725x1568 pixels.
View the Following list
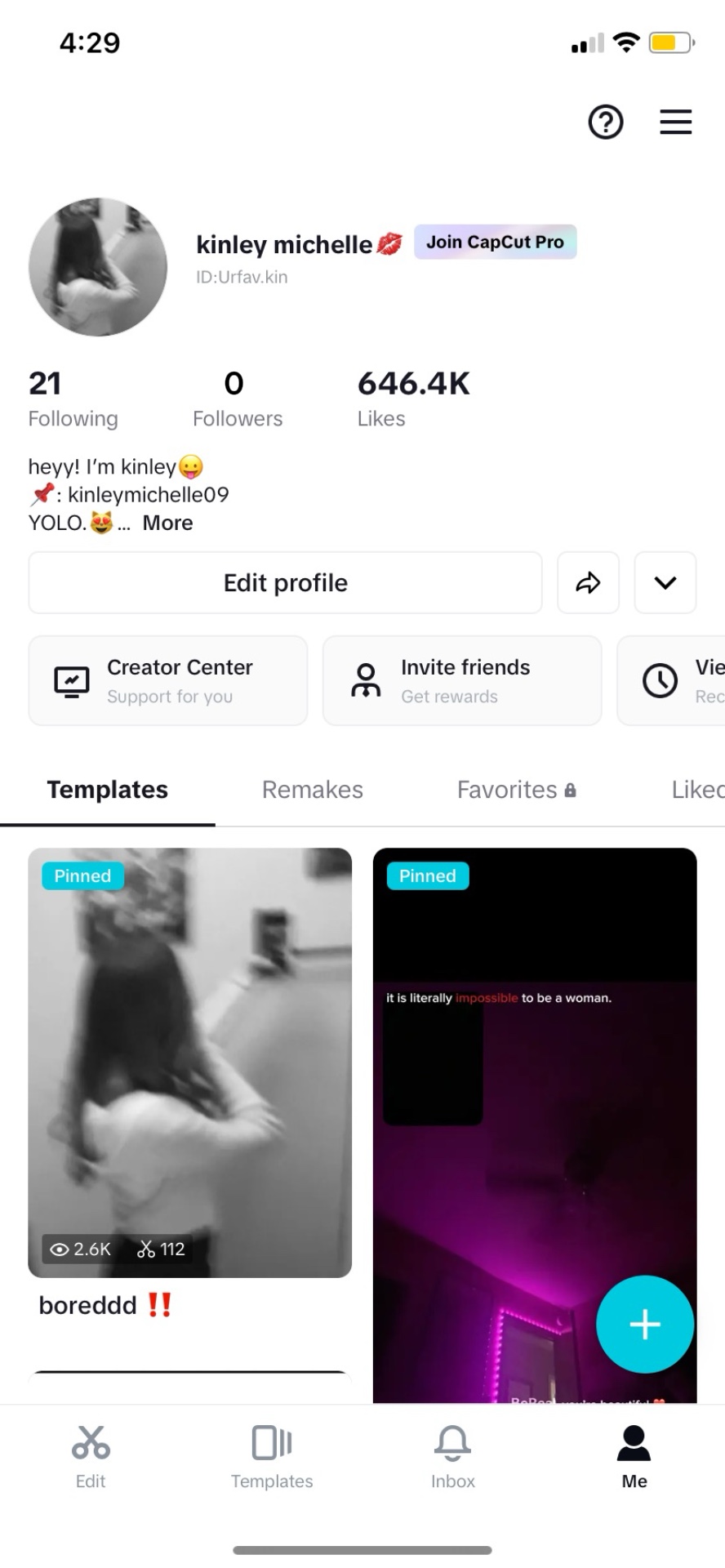(73, 399)
